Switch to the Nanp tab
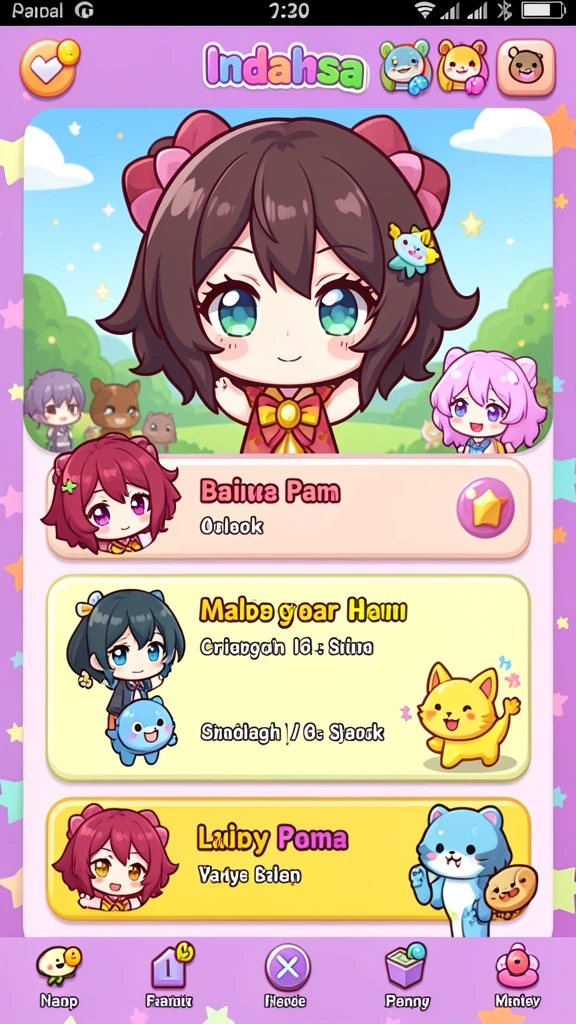 (59, 977)
